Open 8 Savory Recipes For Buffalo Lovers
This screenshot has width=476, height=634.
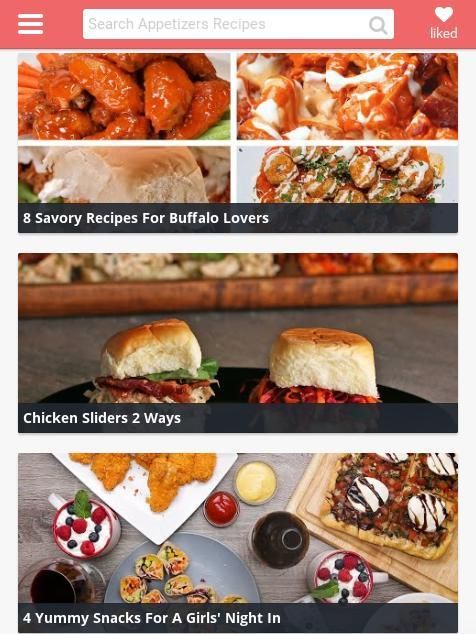coord(238,143)
